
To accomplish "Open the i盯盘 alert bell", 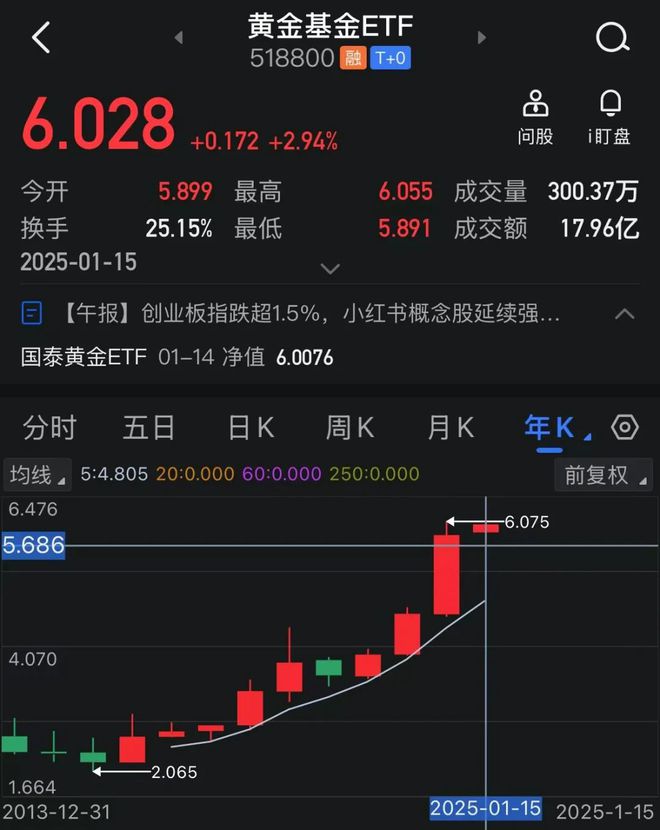I will point(609,118).
